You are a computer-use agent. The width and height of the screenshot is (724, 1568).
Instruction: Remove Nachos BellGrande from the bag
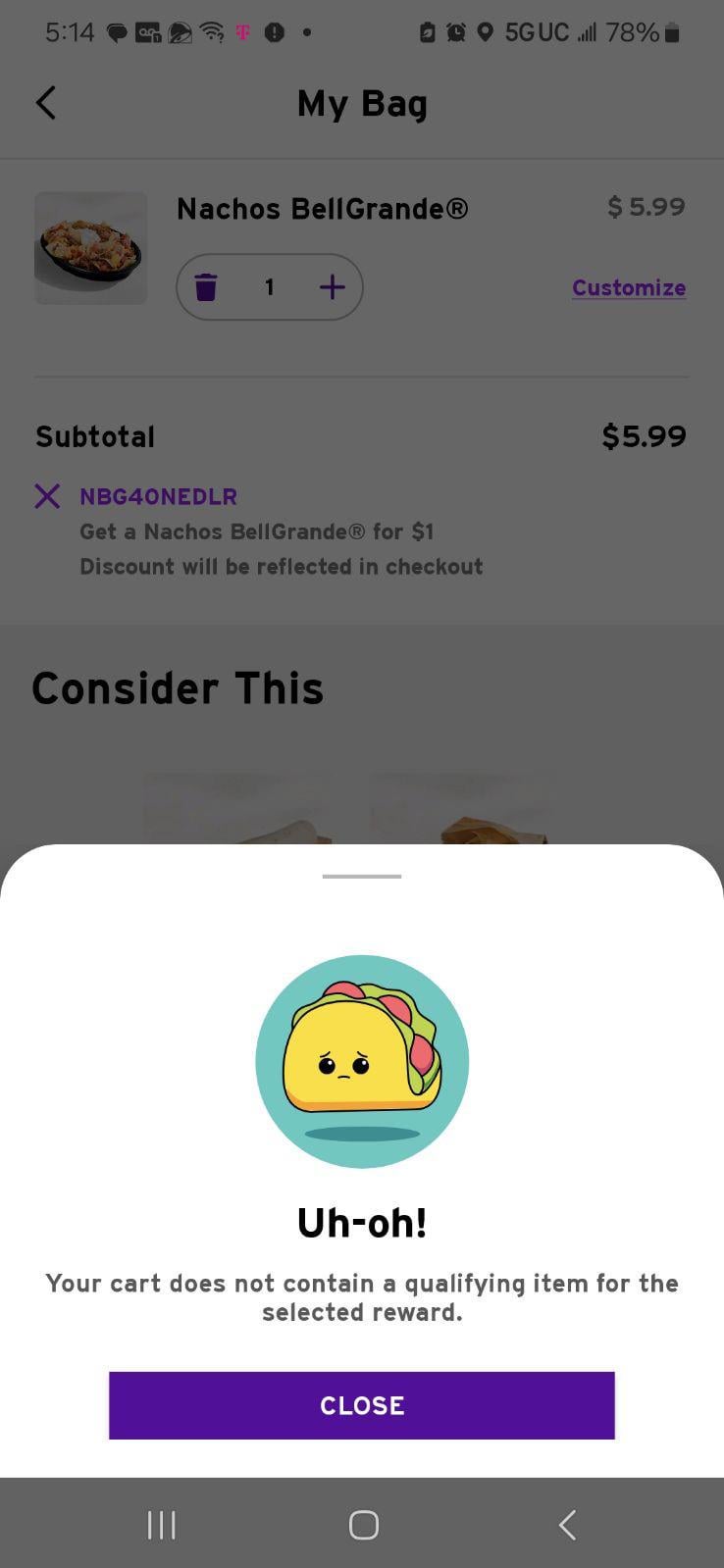point(206,287)
